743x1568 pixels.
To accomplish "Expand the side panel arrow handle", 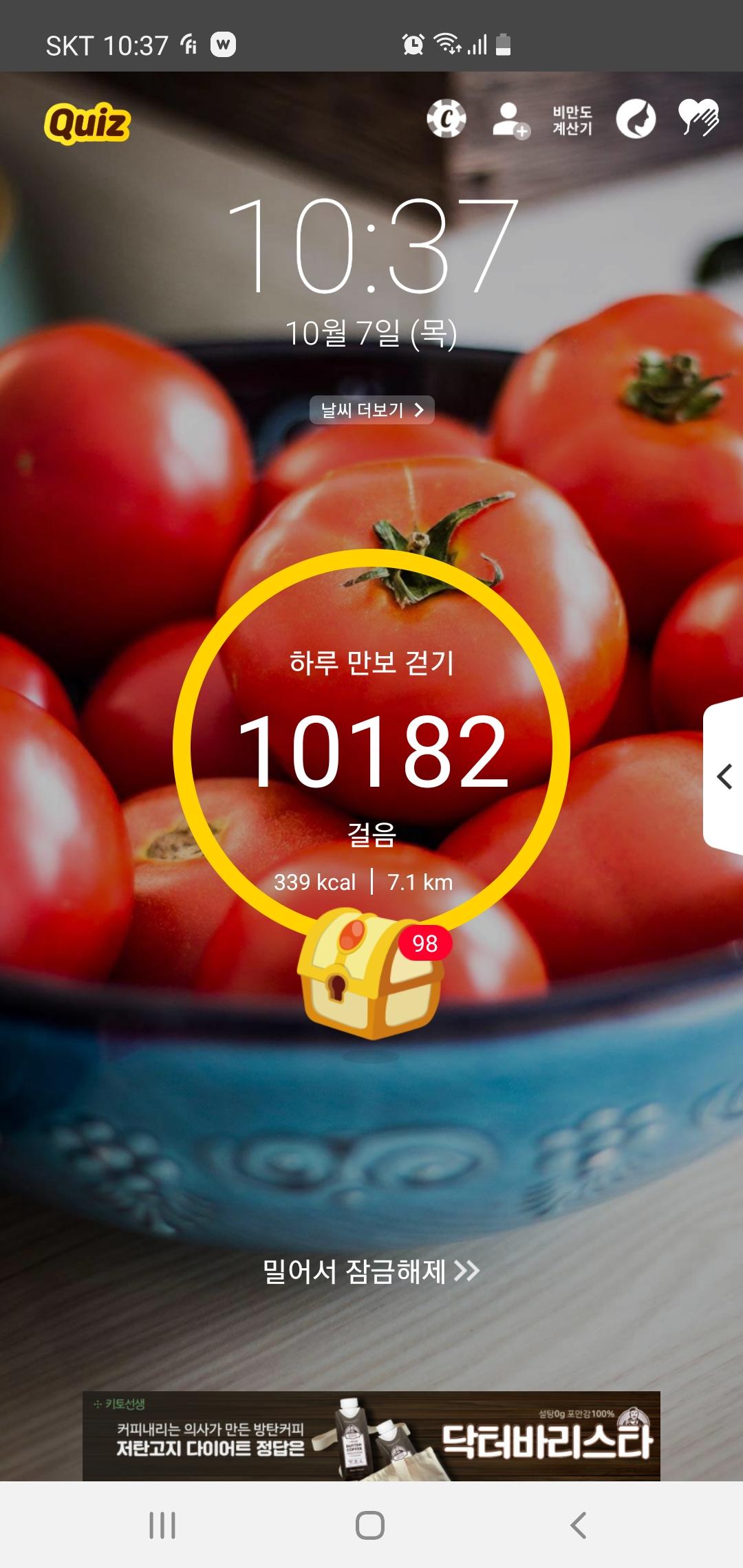I will click(x=724, y=777).
